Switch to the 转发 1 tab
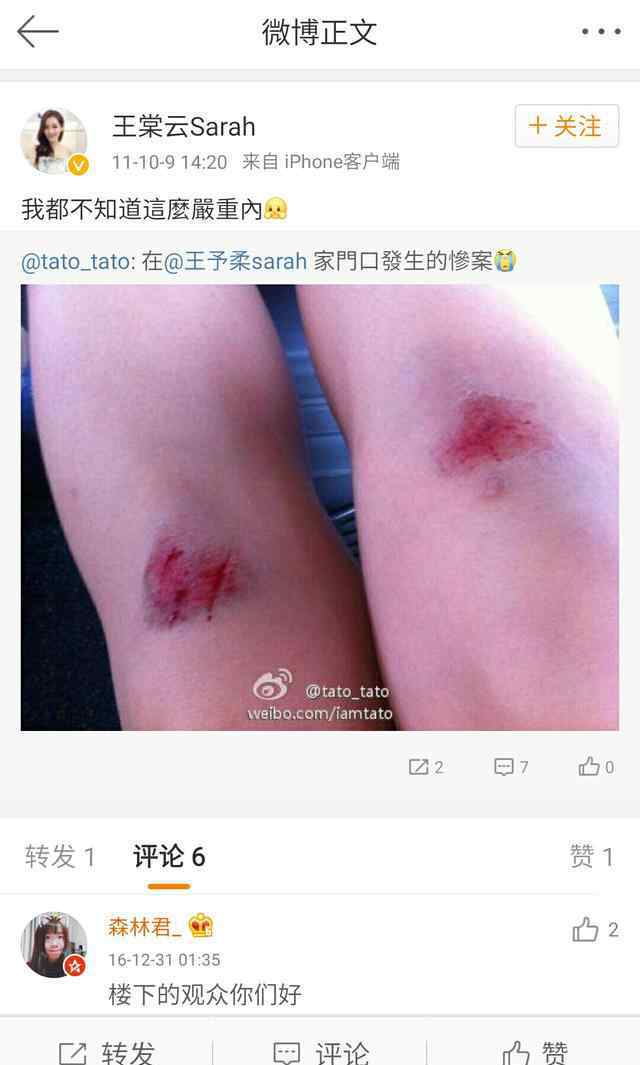640x1065 pixels. (x=60, y=856)
